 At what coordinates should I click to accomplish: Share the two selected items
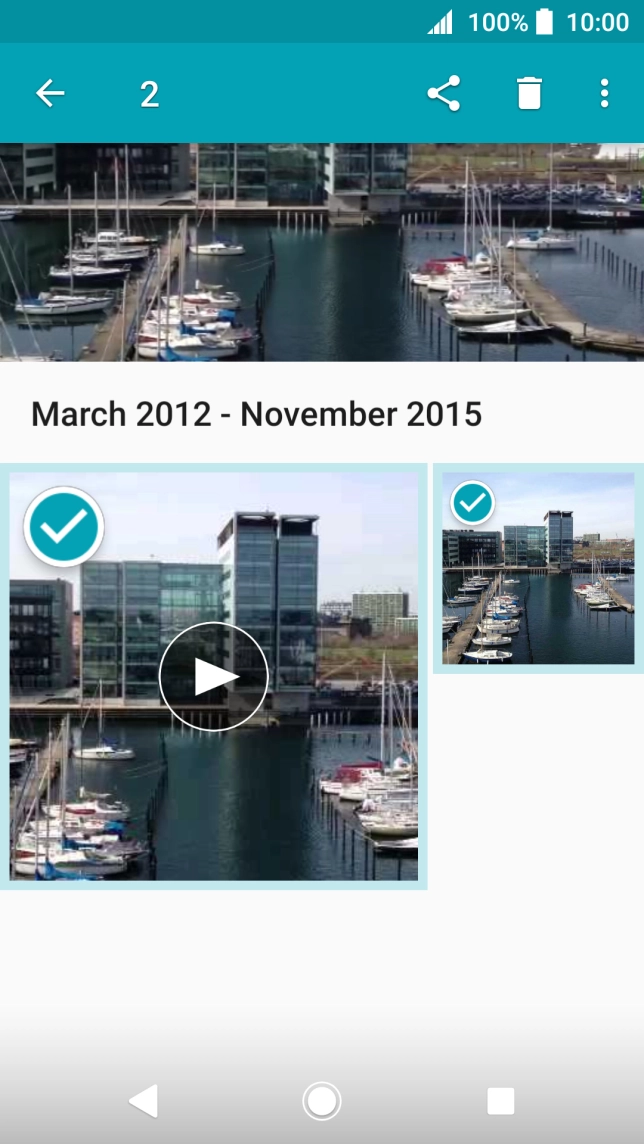443,94
